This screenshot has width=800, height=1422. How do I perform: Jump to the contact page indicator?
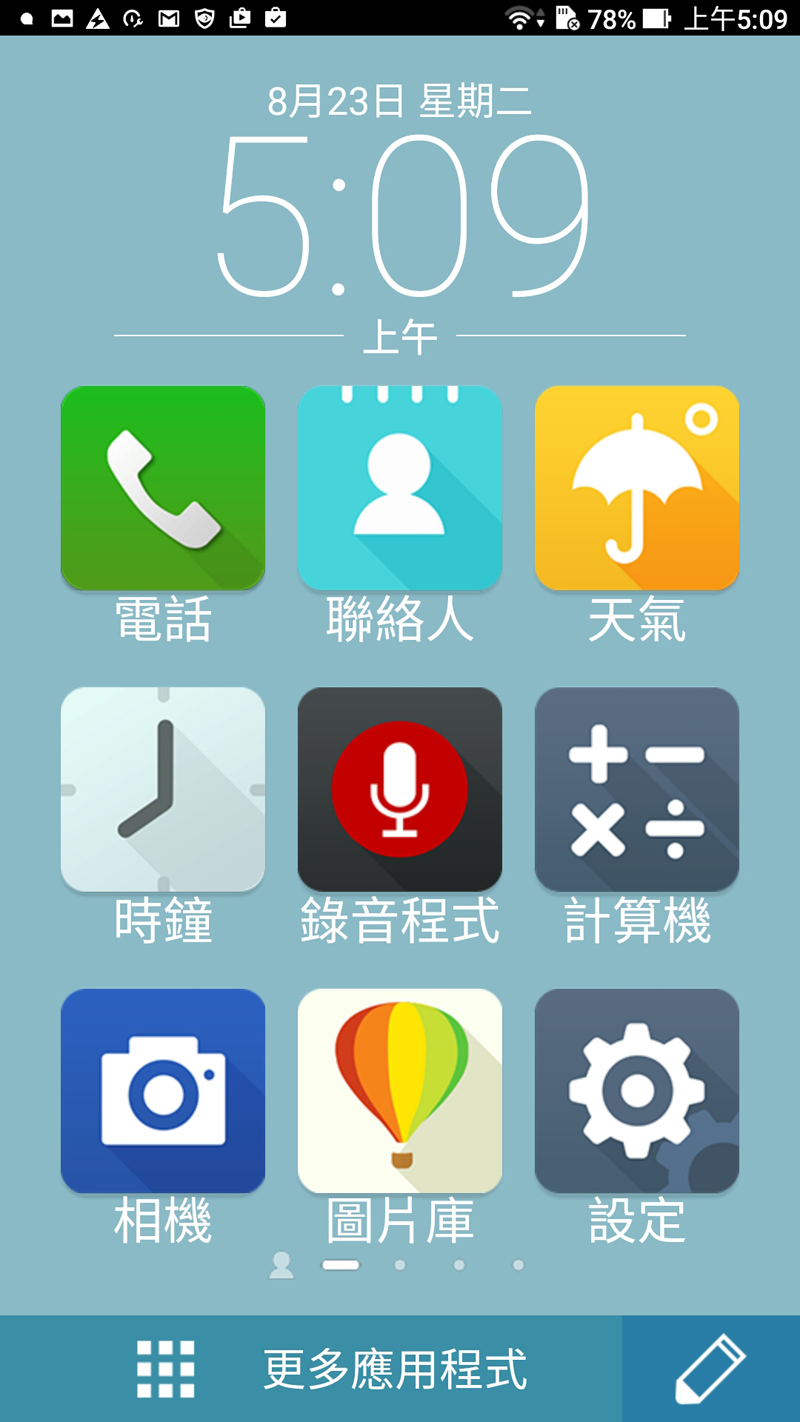[x=282, y=1265]
